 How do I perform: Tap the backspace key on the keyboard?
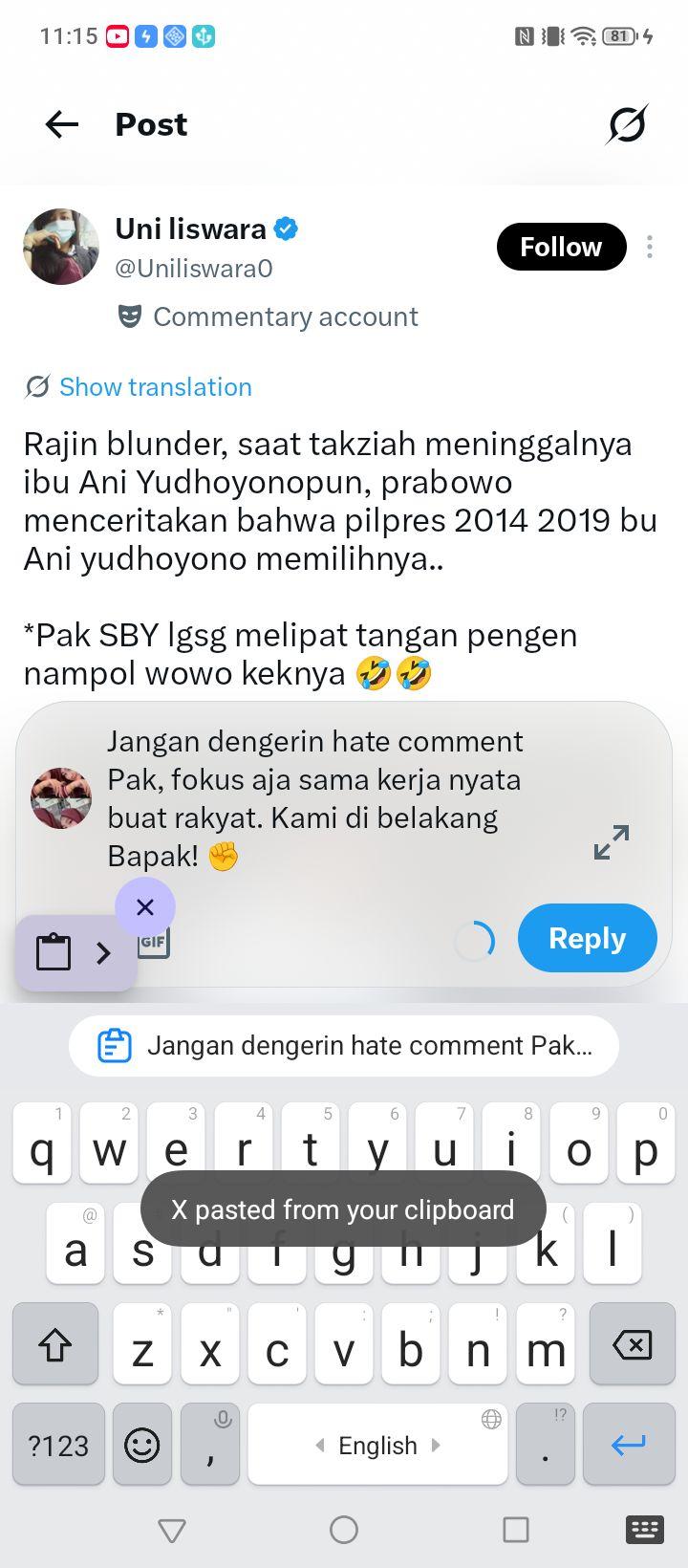coord(633,1344)
